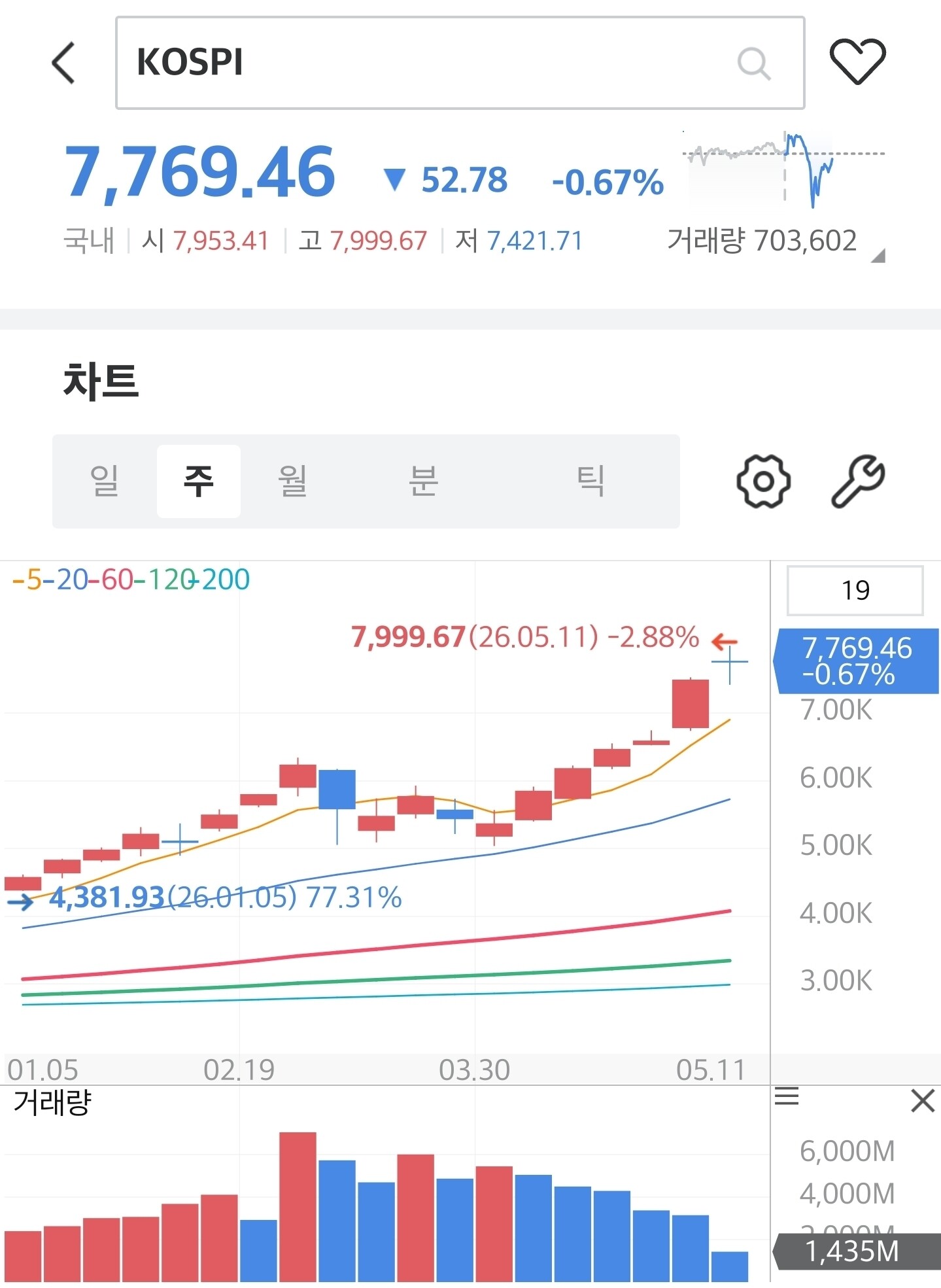This screenshot has width=941, height=1288.
Task: Switch chart to 틱 (tick) tab
Action: tap(590, 481)
